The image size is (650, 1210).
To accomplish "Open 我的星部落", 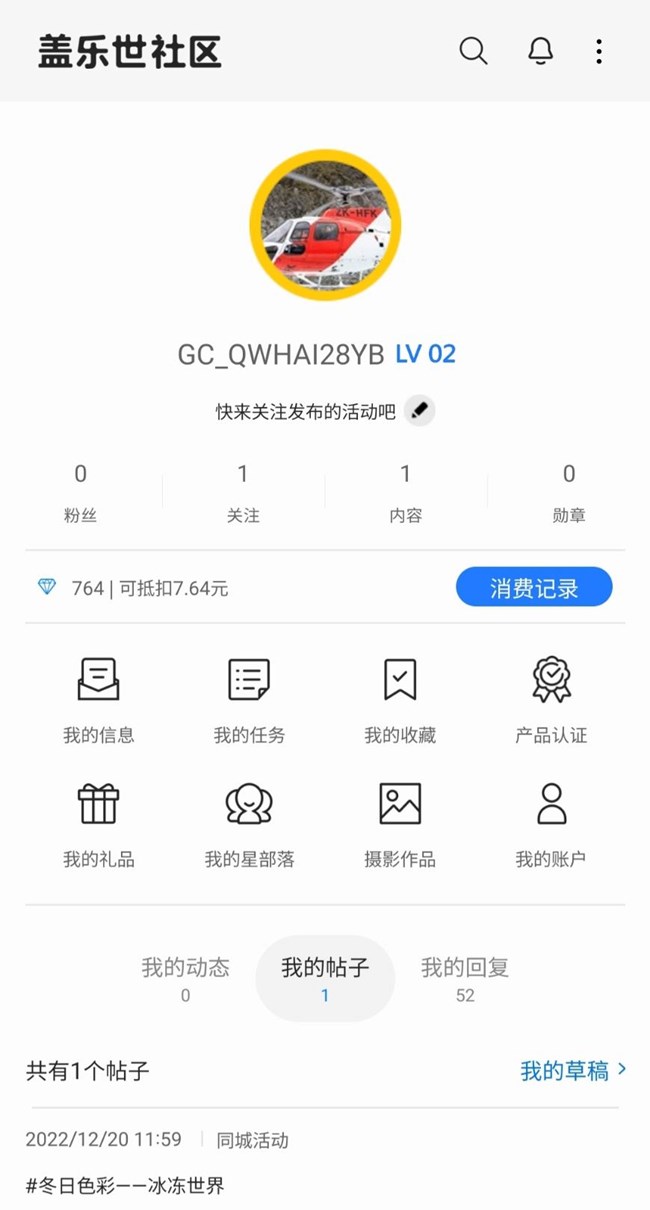I will pyautogui.click(x=249, y=823).
